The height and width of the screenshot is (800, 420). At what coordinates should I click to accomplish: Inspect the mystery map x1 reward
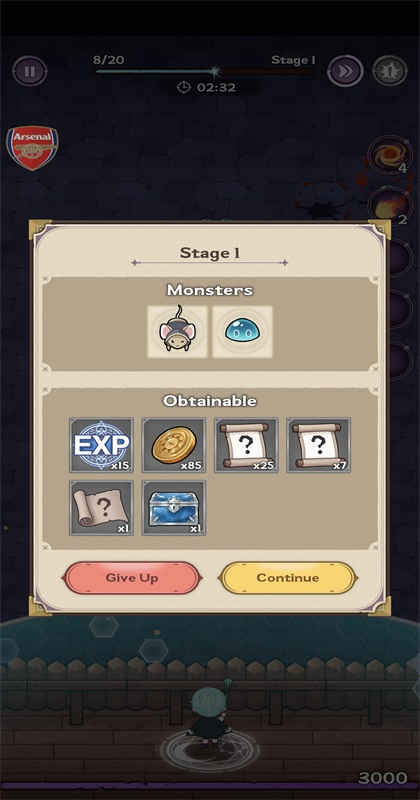102,508
